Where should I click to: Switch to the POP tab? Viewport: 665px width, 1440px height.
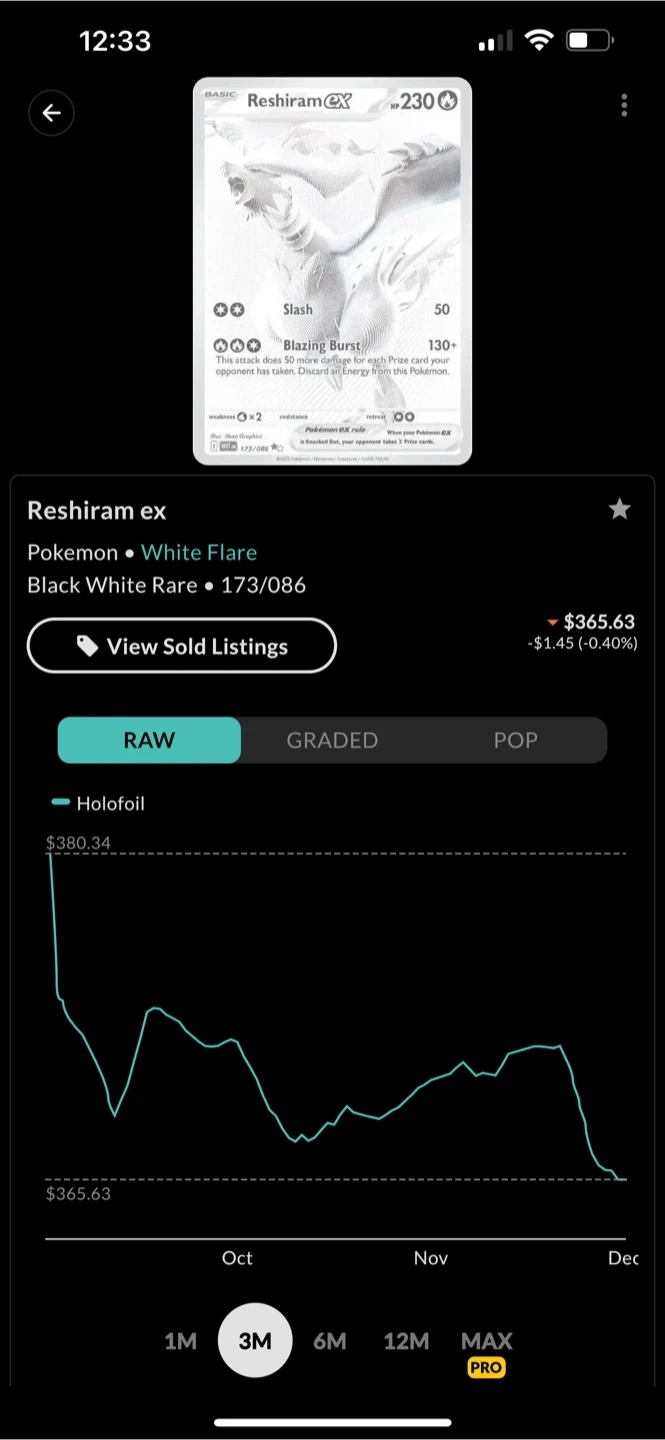coord(515,740)
